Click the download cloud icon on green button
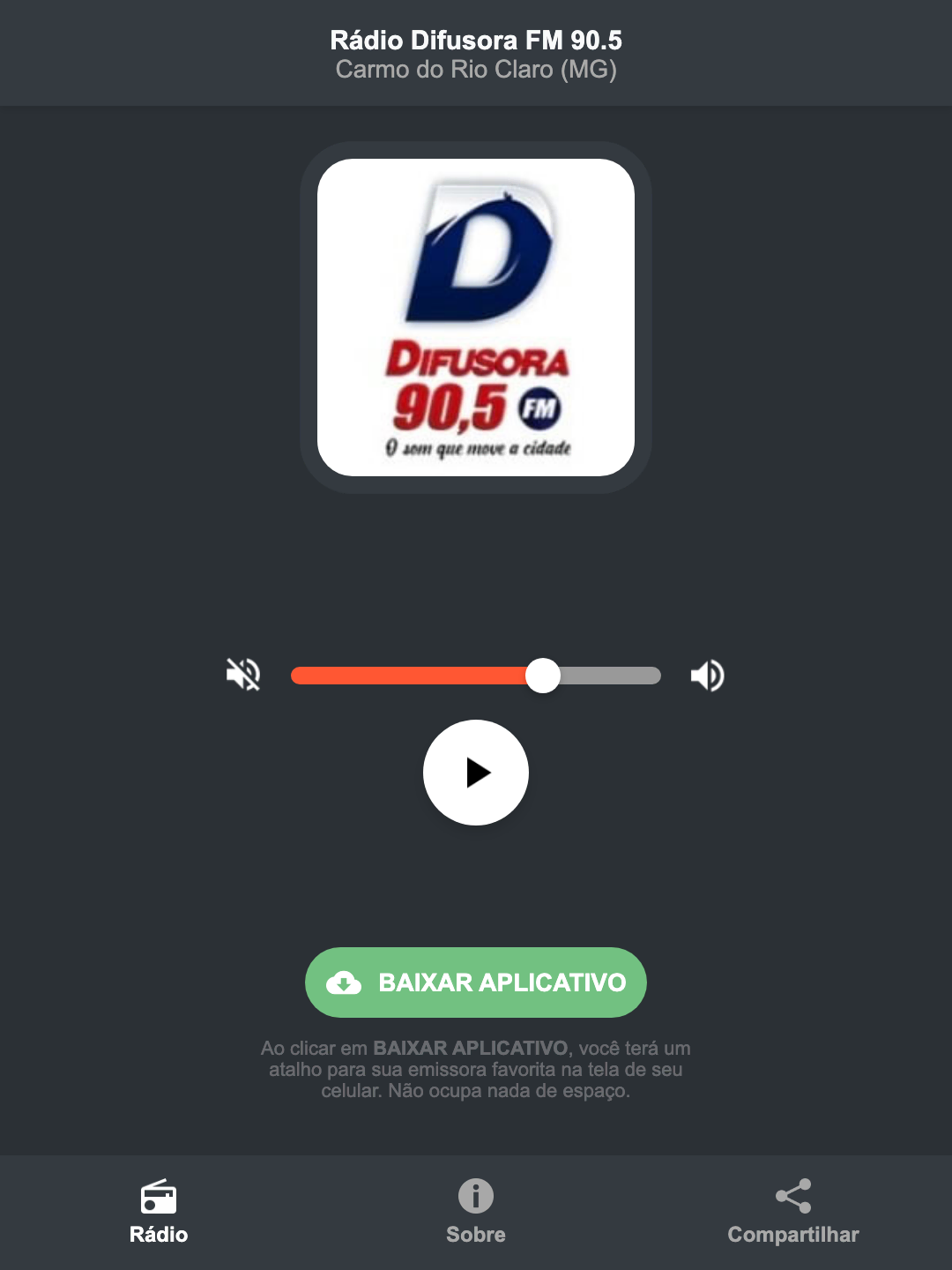The width and height of the screenshot is (952, 1270). coord(346,982)
